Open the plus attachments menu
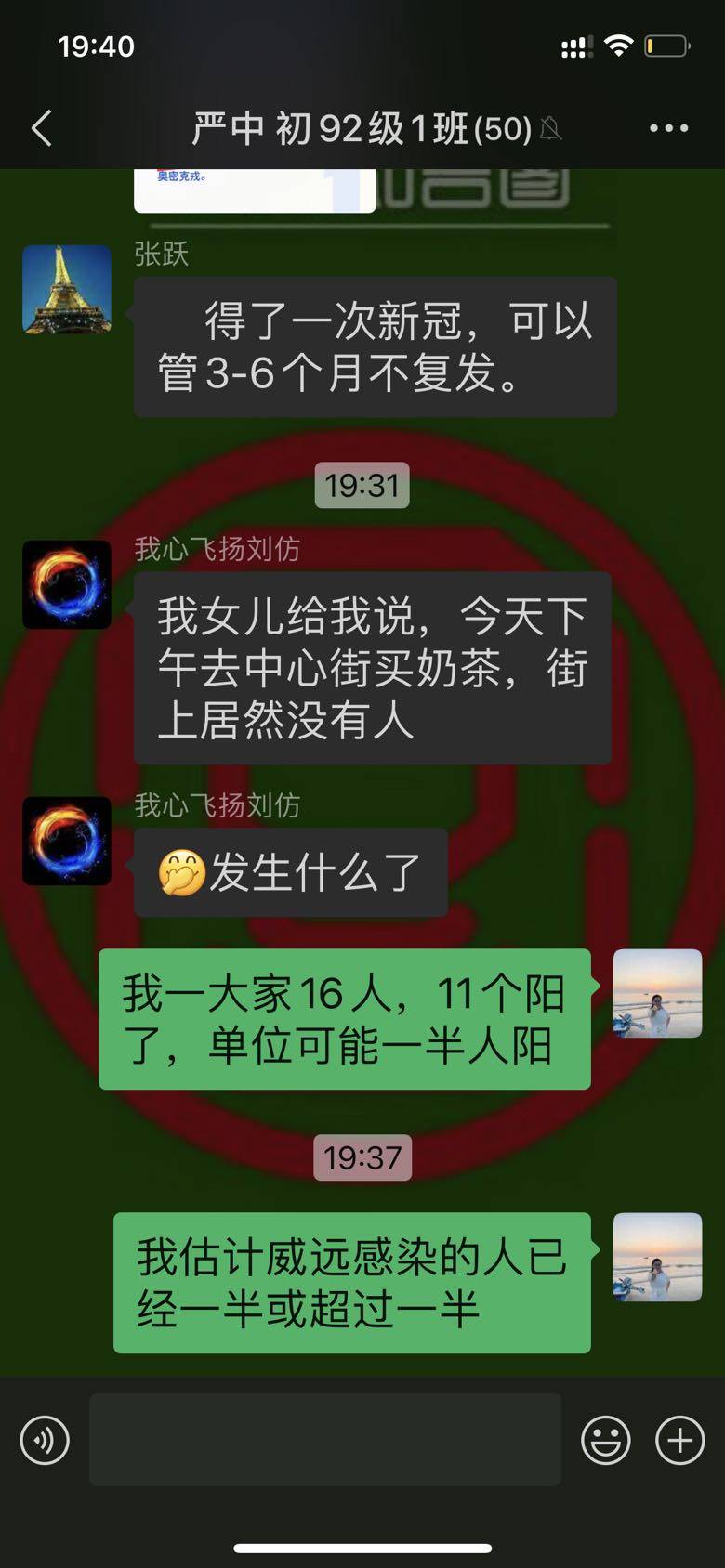Image resolution: width=725 pixels, height=1568 pixels. (679, 1440)
